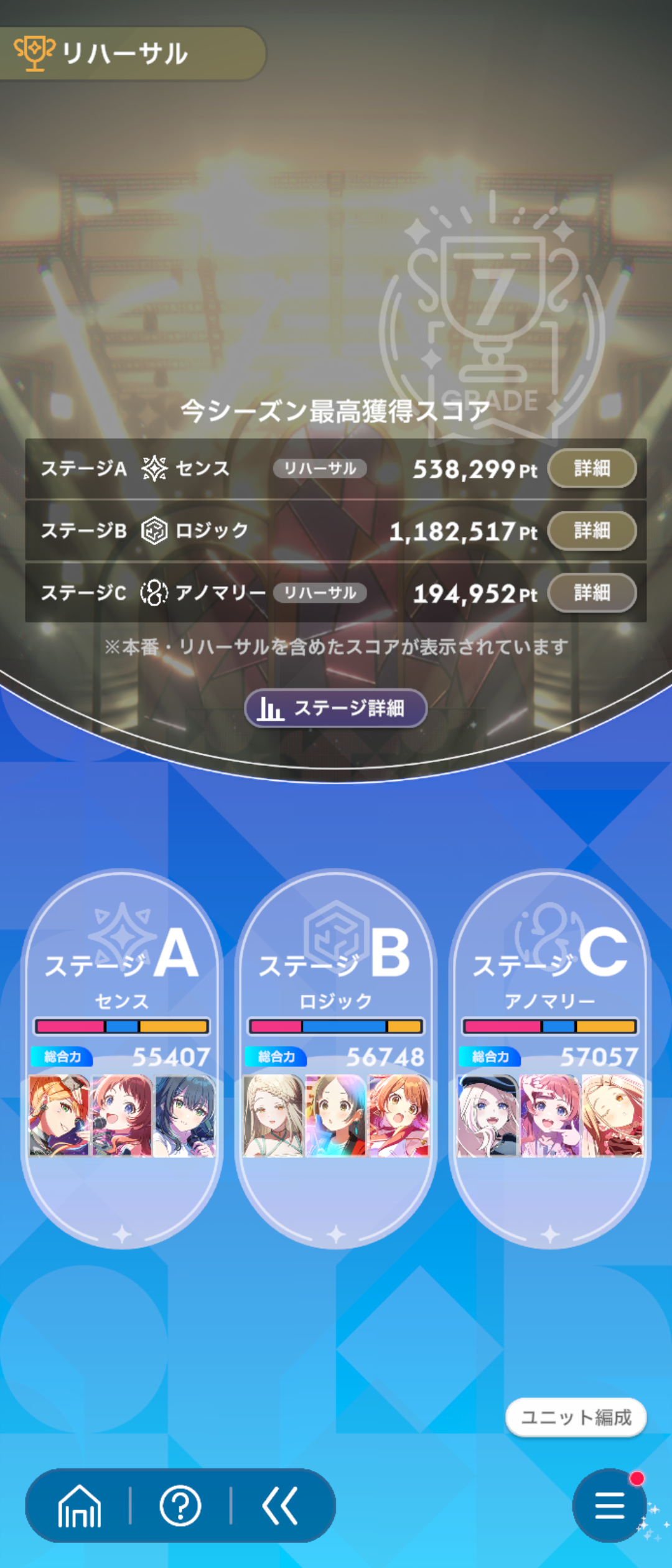Open 詳細 for ステージB ロジック score
Screen dimensions: 672x1568
tap(591, 531)
